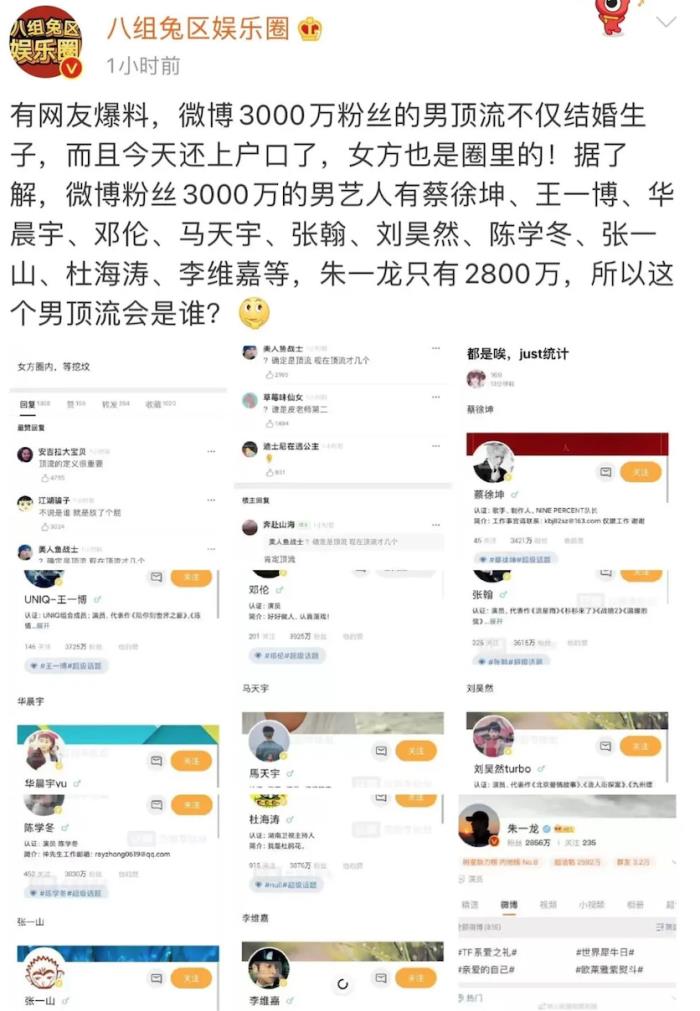View the image with 草莓味仙女 comment
700x1011 pixels.
pos(342,452)
